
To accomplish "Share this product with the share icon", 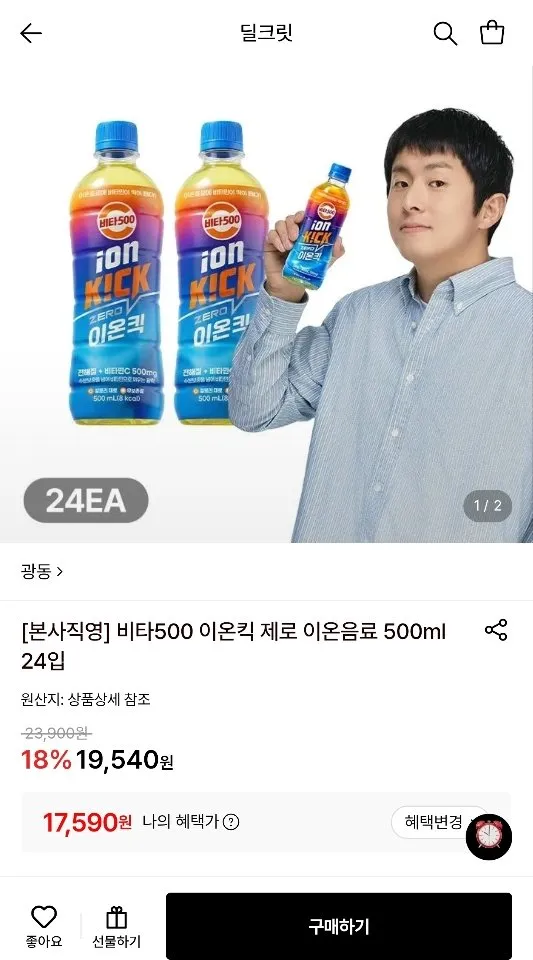I will [x=496, y=630].
